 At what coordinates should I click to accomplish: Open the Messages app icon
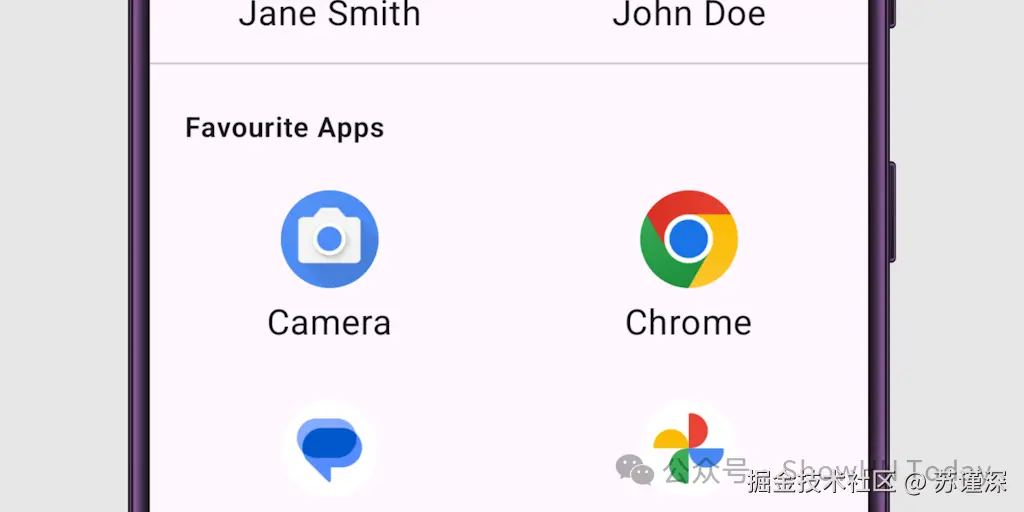point(329,448)
